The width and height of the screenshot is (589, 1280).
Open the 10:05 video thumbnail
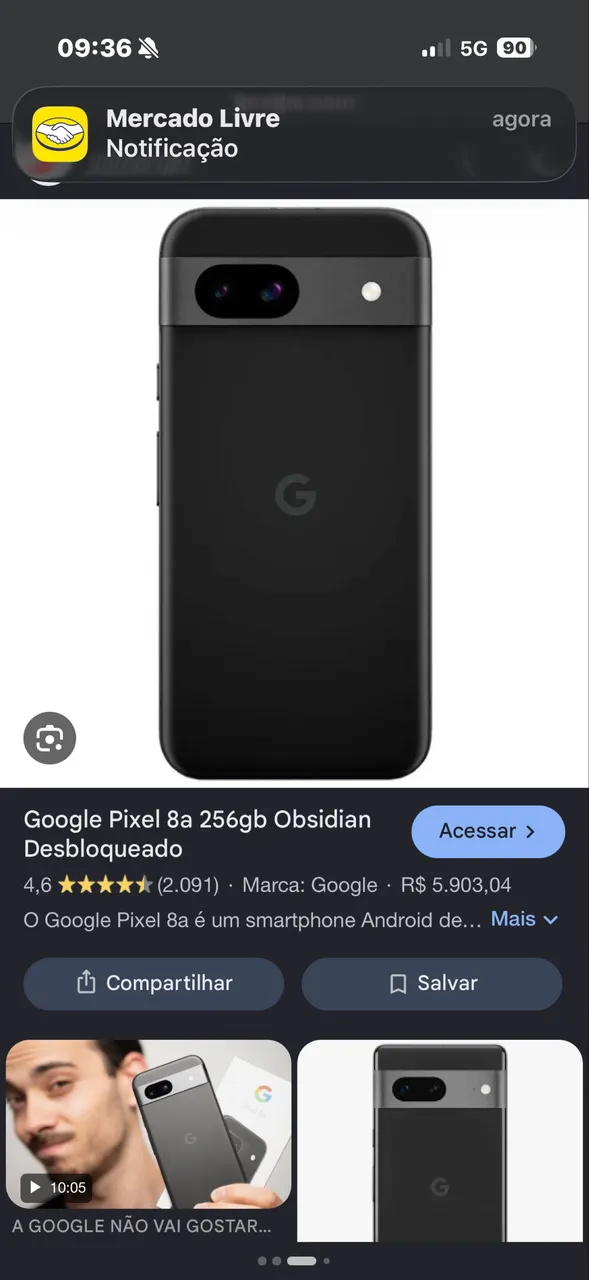[x=149, y=1125]
